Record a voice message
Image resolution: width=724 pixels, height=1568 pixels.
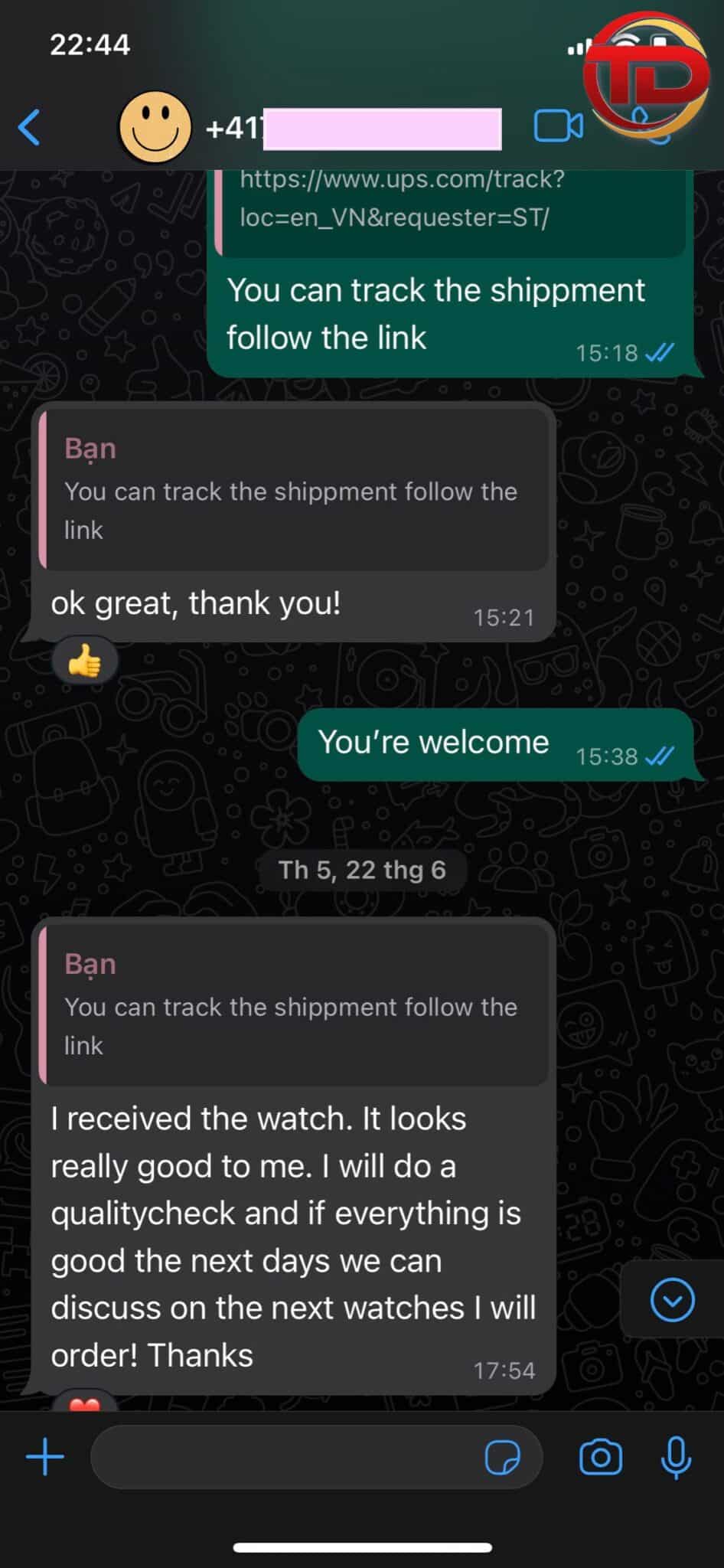tap(676, 1457)
